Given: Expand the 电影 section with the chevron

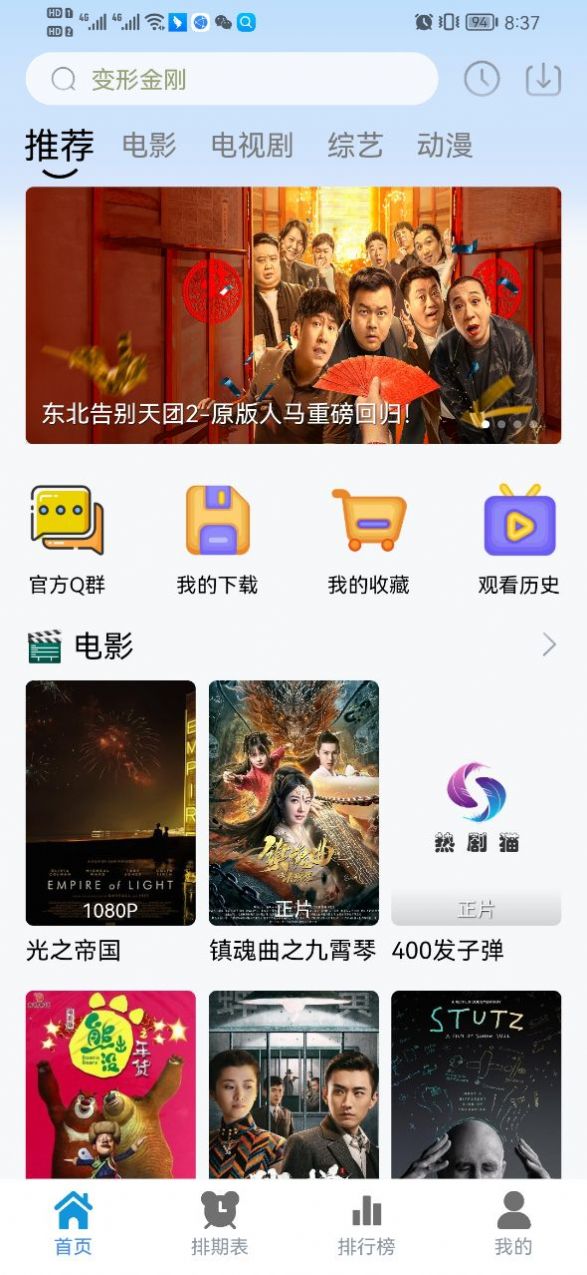Looking at the screenshot, I should coord(549,645).
